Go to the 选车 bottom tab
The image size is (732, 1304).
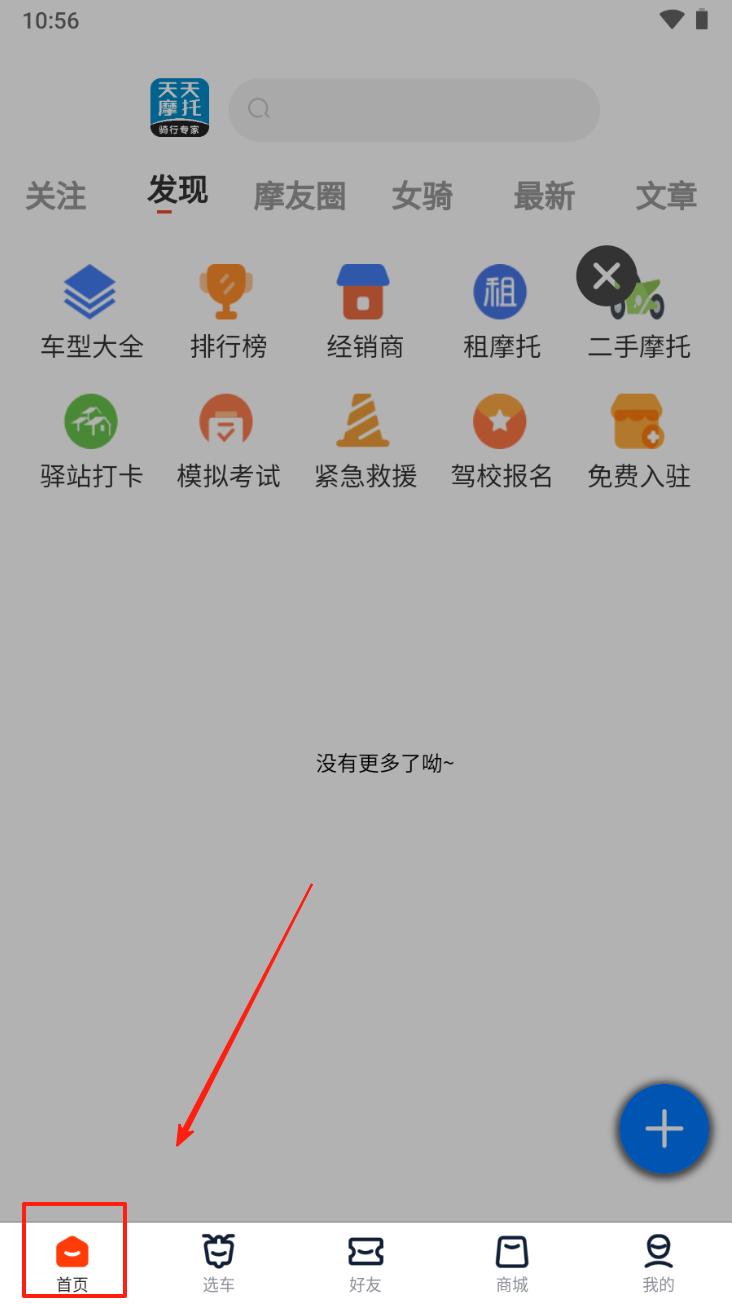coord(219,1263)
